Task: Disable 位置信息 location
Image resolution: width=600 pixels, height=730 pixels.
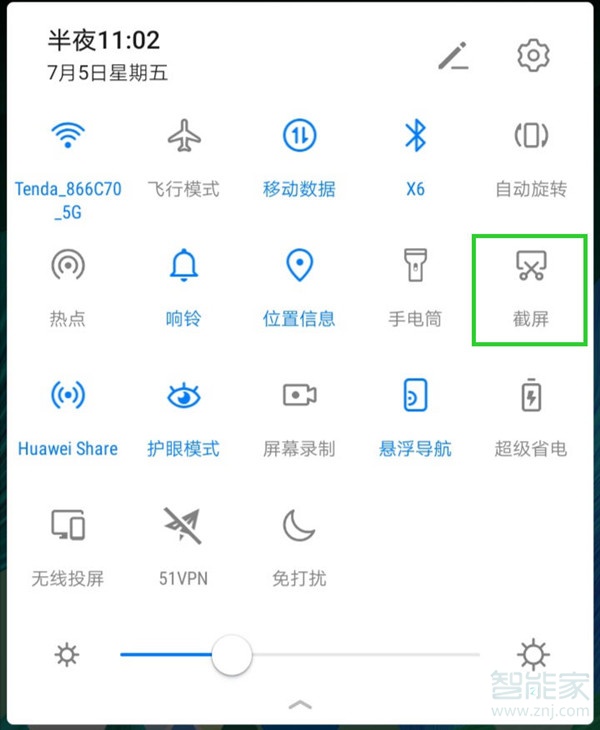Action: (299, 266)
